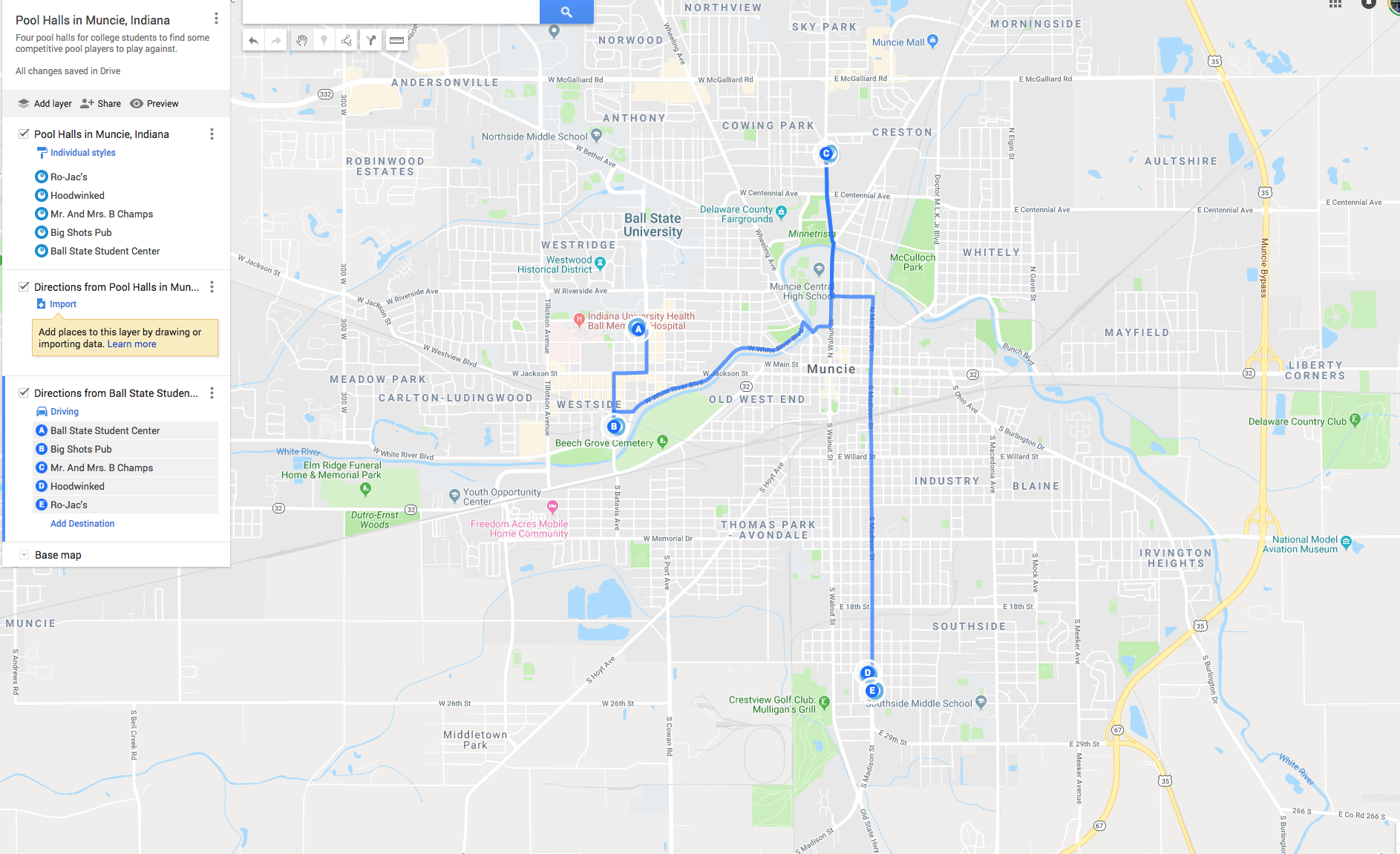The image size is (1400, 854).
Task: Share this map
Action: pos(101,104)
